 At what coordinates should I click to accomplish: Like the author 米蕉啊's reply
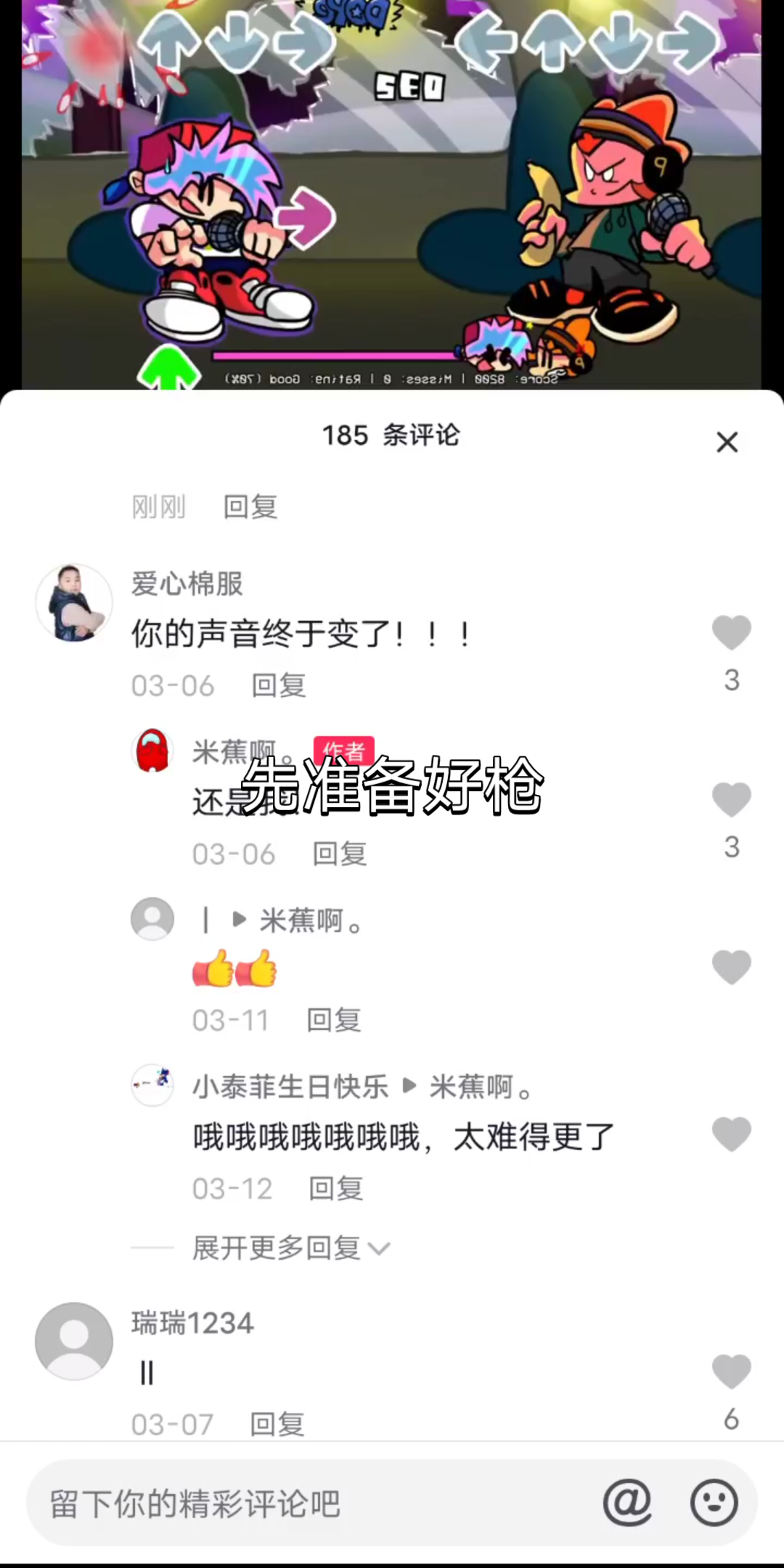click(x=731, y=800)
